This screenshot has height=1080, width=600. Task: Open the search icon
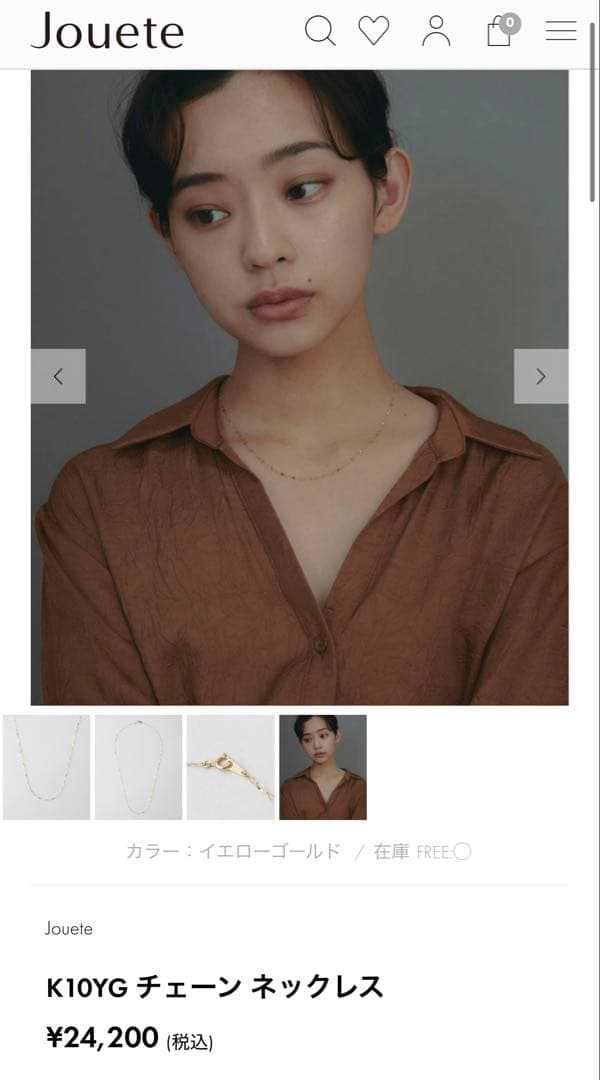tap(319, 31)
